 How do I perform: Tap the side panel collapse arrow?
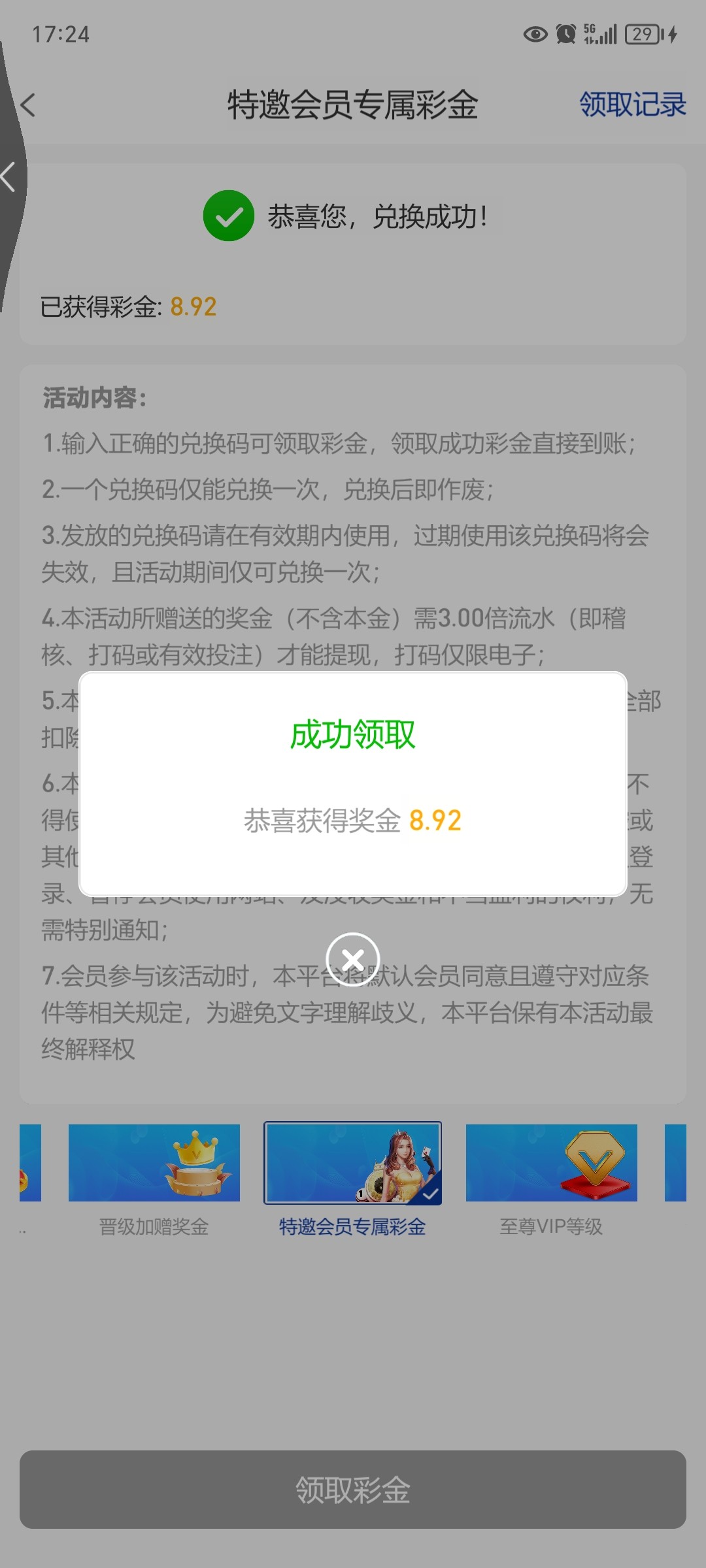pos(9,178)
